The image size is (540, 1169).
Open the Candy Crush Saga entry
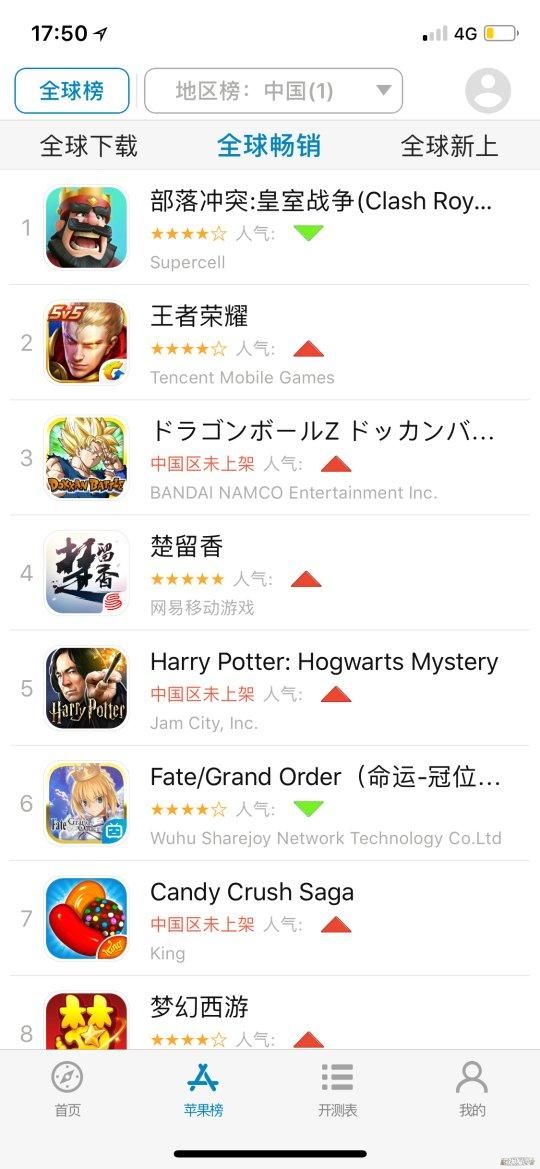pos(270,918)
